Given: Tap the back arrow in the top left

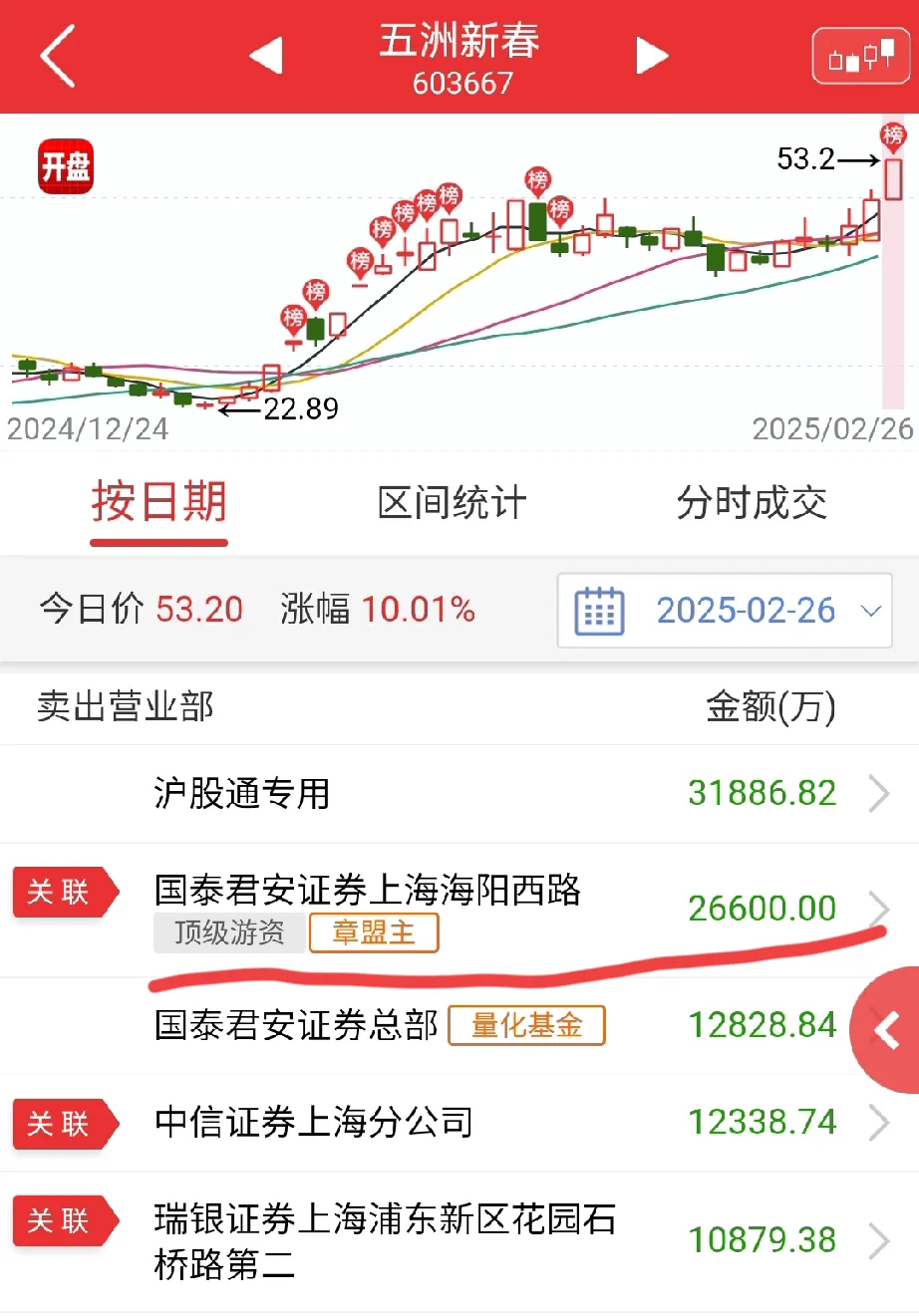Looking at the screenshot, I should pos(55,56).
